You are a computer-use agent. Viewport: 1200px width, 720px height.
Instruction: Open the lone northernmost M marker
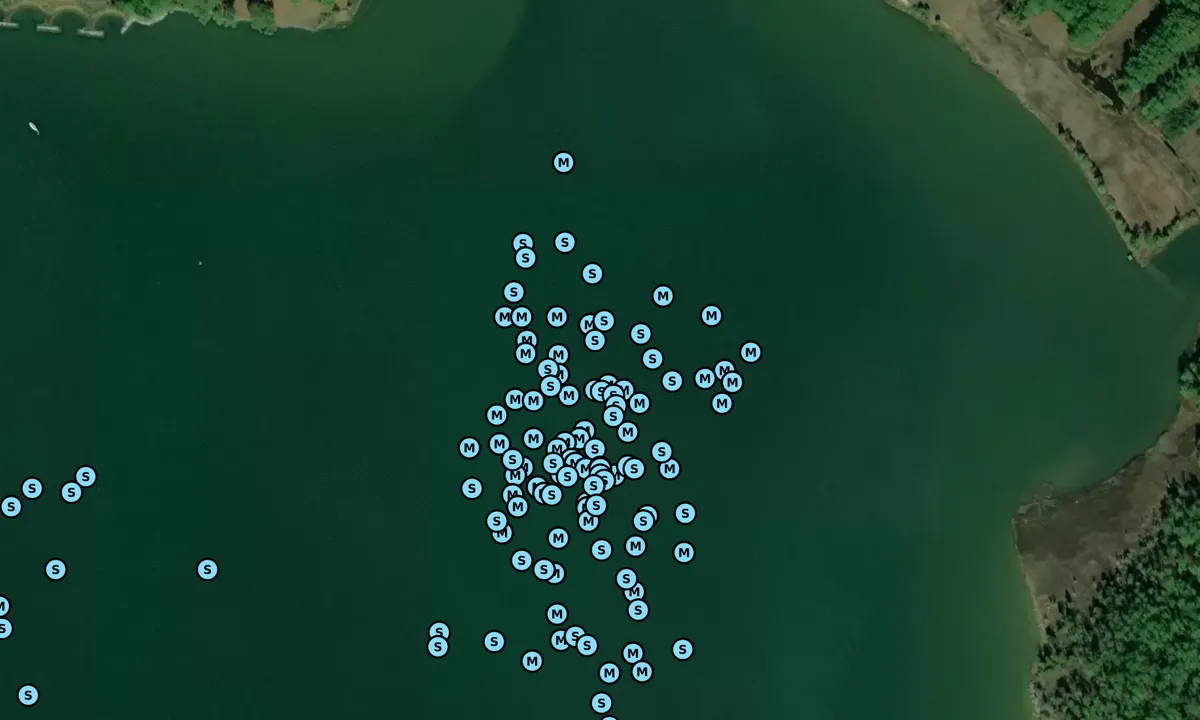(x=563, y=162)
